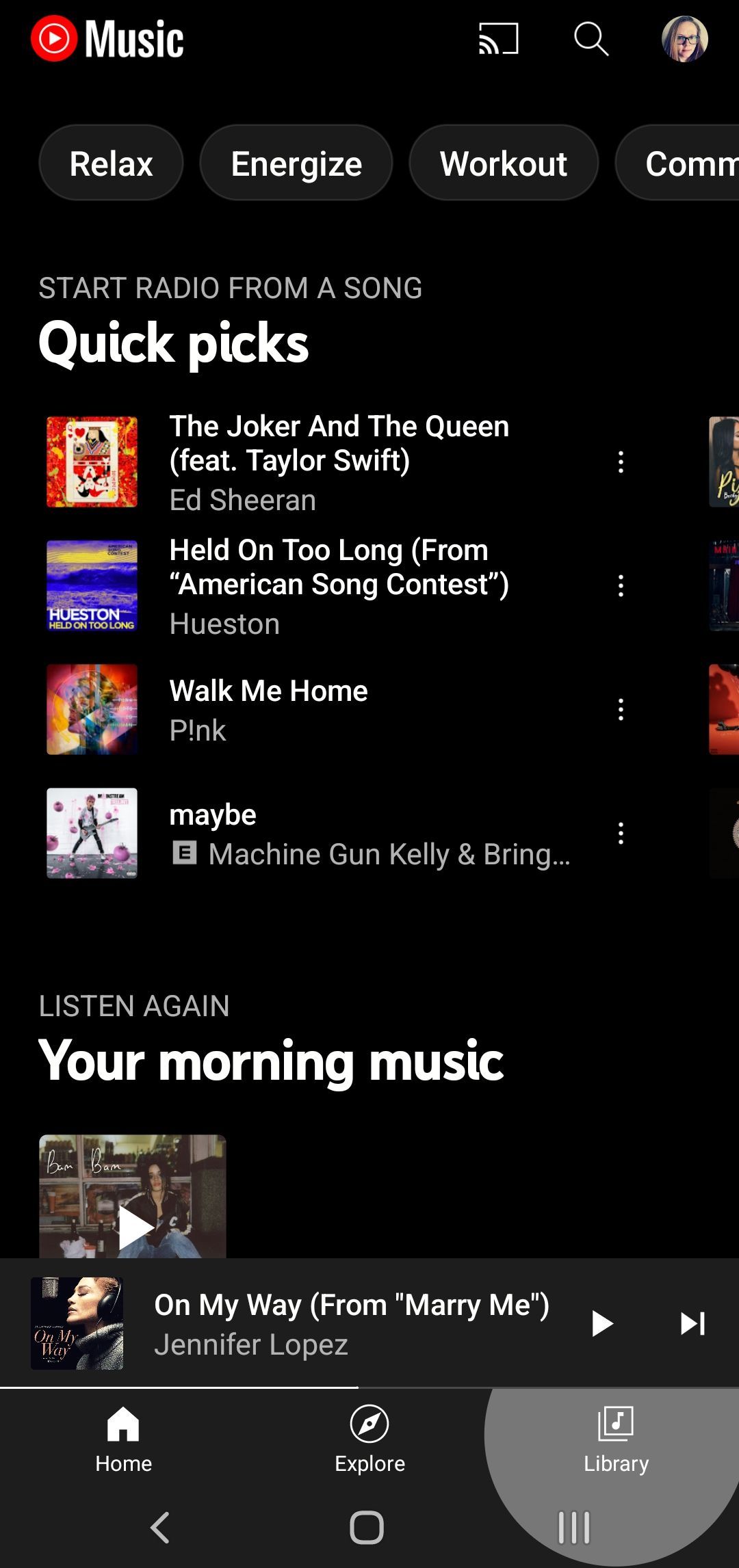Tap the YouTube Music logo

pyautogui.click(x=109, y=39)
